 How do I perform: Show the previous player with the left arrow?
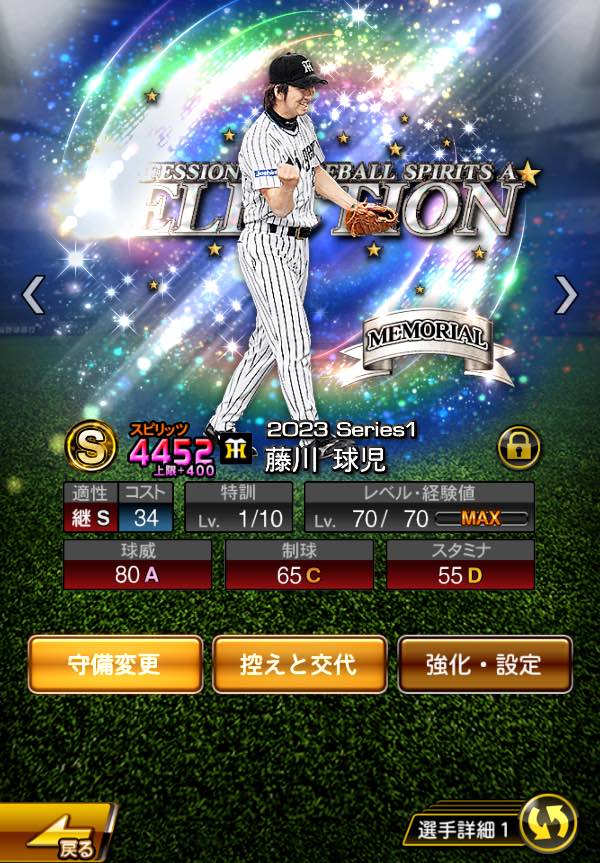coord(33,294)
